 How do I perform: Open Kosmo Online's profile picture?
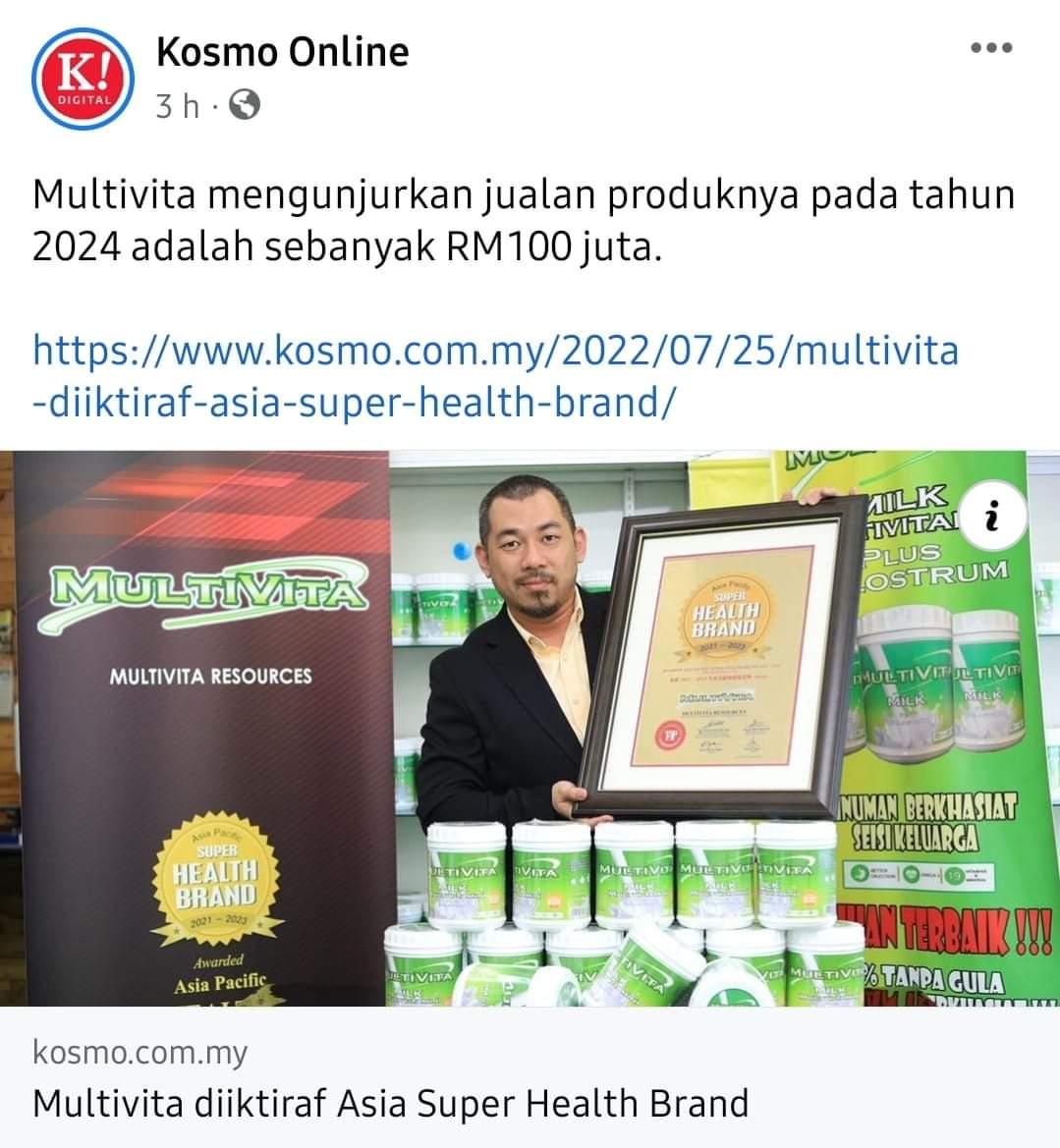click(x=82, y=79)
